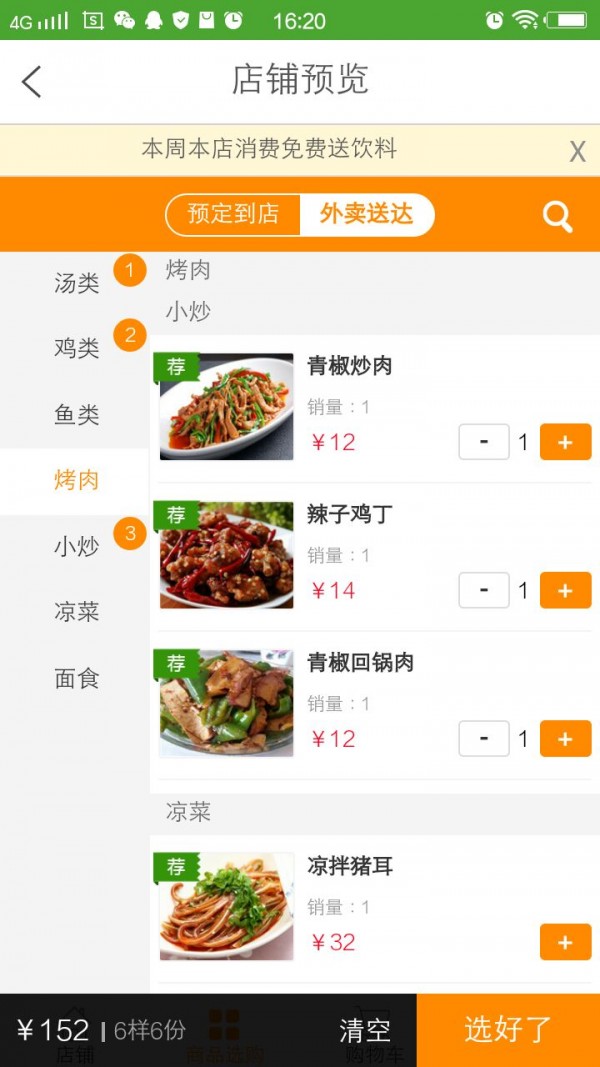This screenshot has height=1067, width=600.
Task: Switch to the 预定到店 option
Action: click(x=233, y=214)
